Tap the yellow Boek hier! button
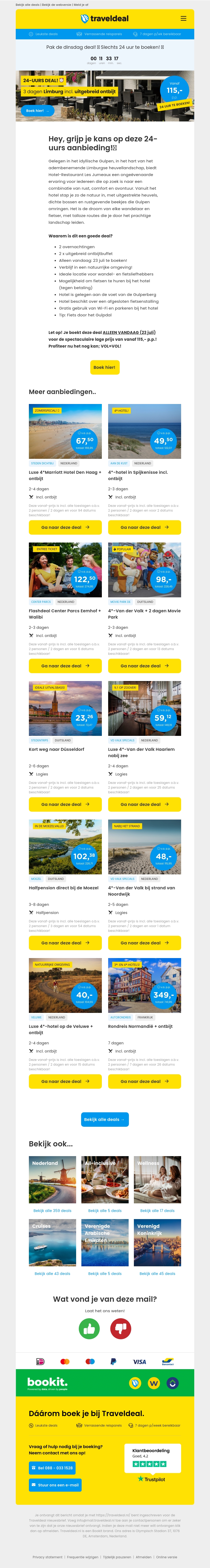This screenshot has height=1568, width=210. point(105,367)
